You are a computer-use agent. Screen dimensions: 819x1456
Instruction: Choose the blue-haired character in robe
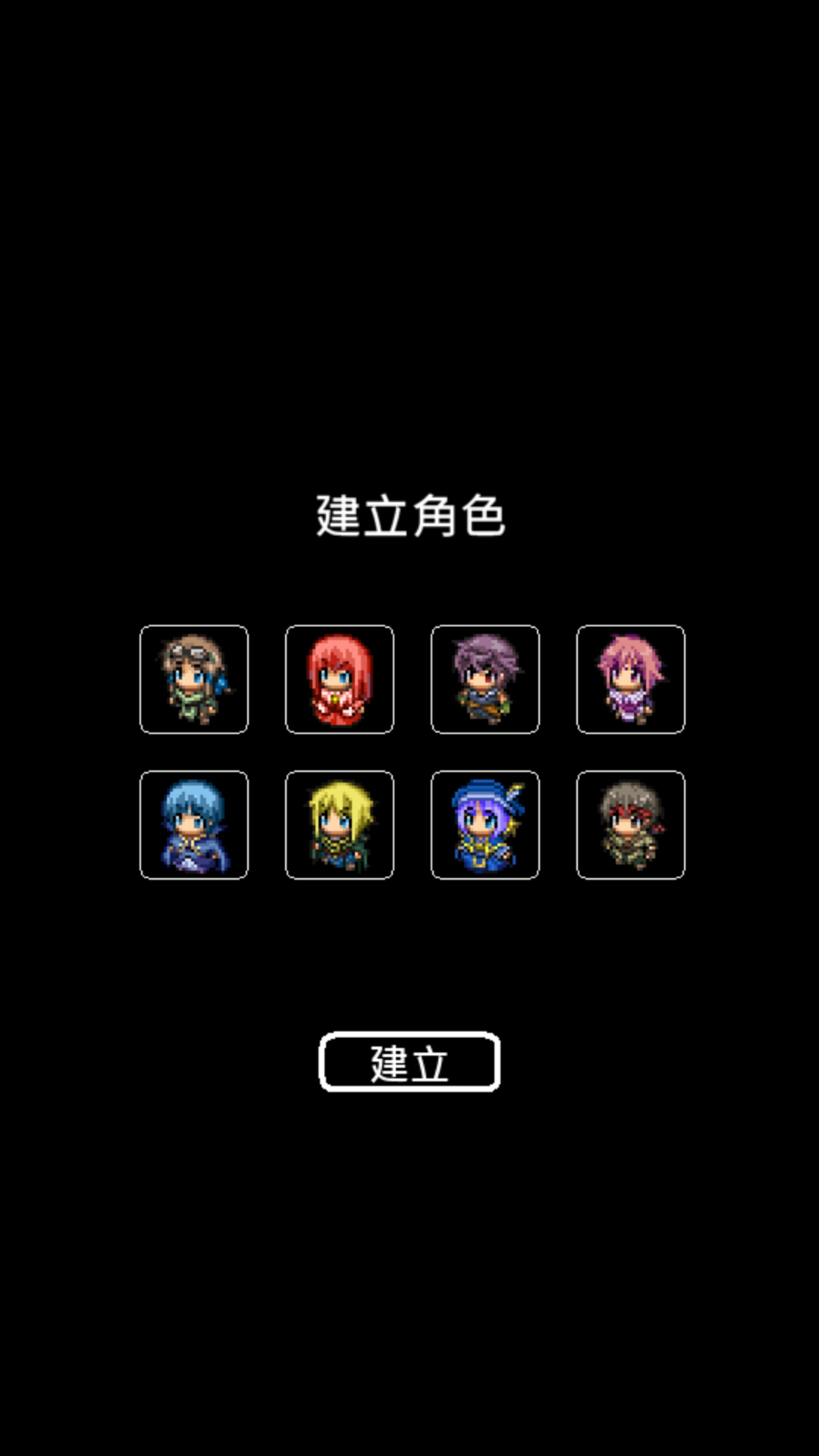coord(194,825)
